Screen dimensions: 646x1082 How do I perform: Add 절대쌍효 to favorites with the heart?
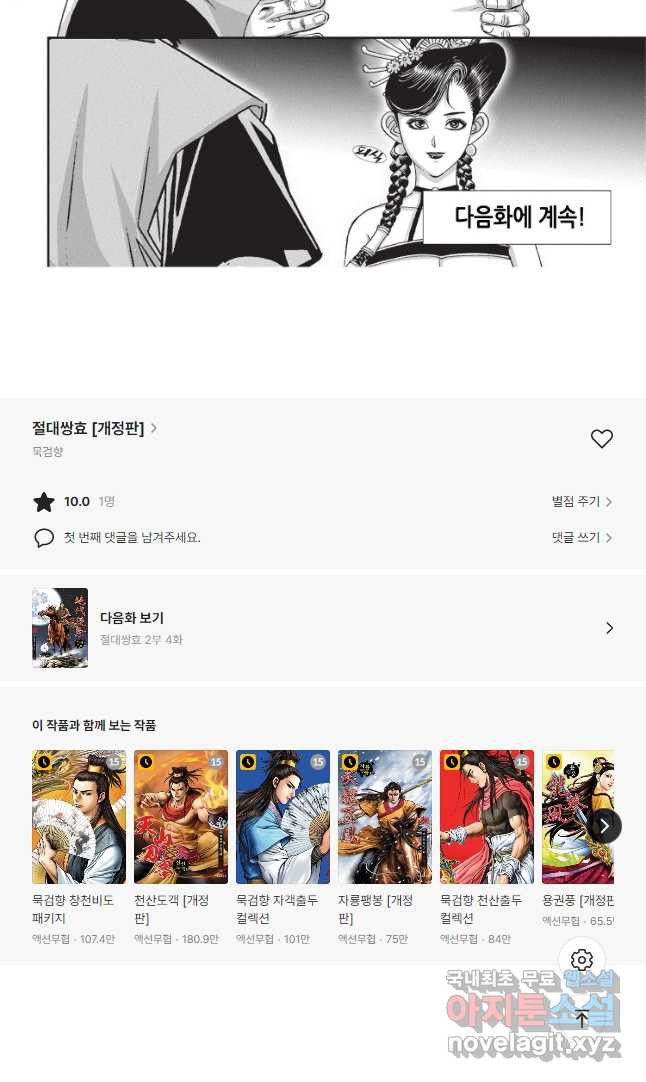tap(601, 439)
